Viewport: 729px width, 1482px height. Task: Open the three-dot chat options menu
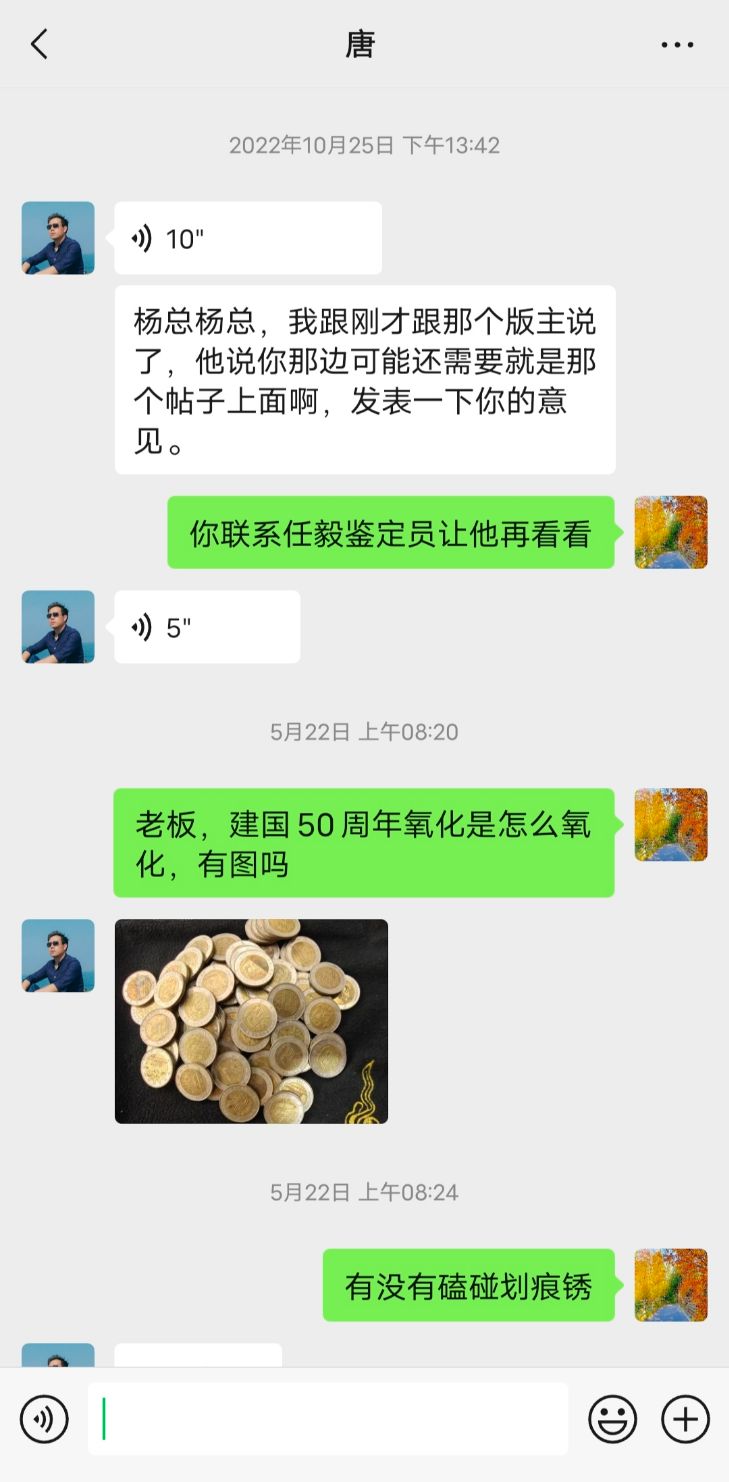(677, 45)
